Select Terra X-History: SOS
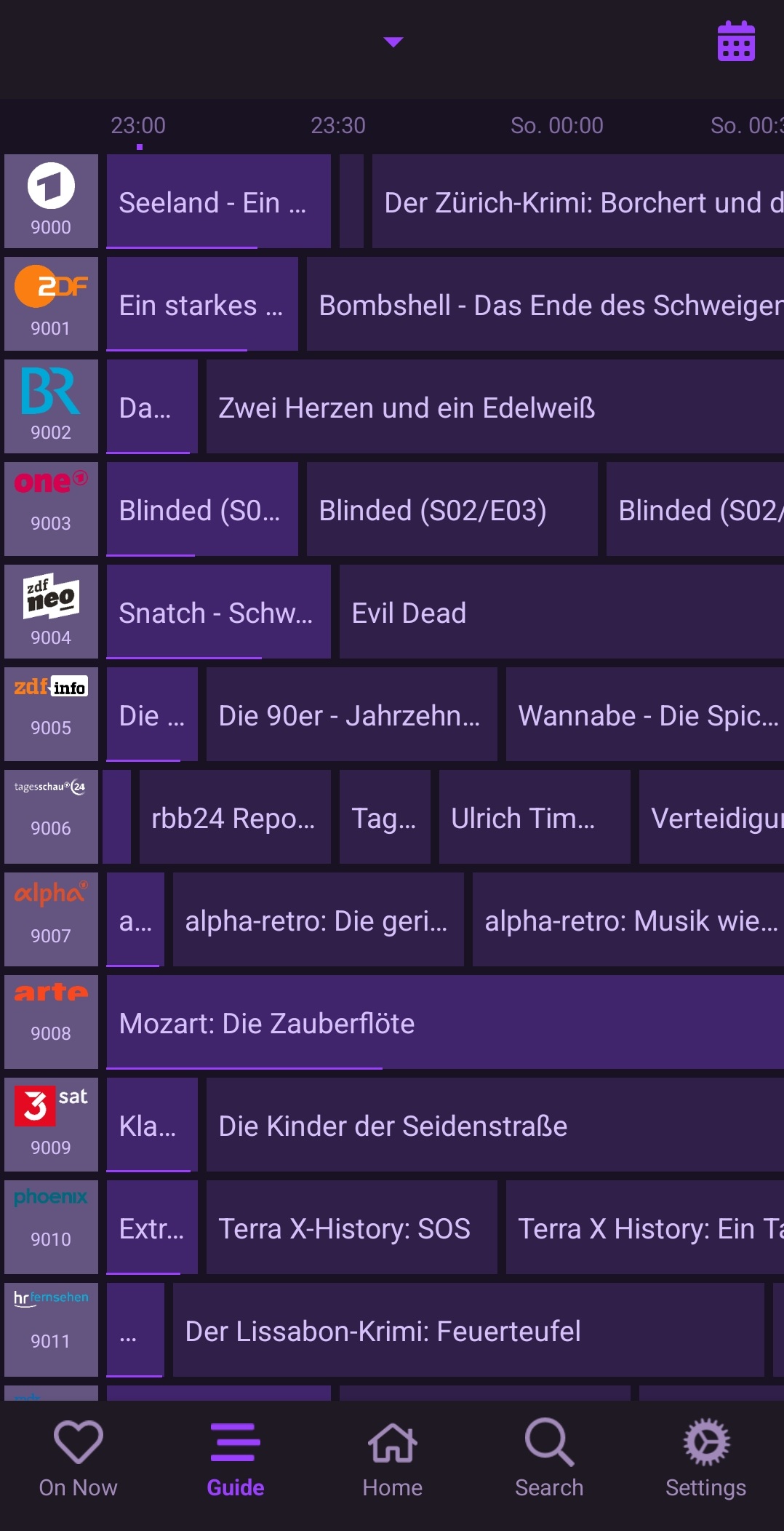This screenshot has height=1531, width=784. (352, 1228)
